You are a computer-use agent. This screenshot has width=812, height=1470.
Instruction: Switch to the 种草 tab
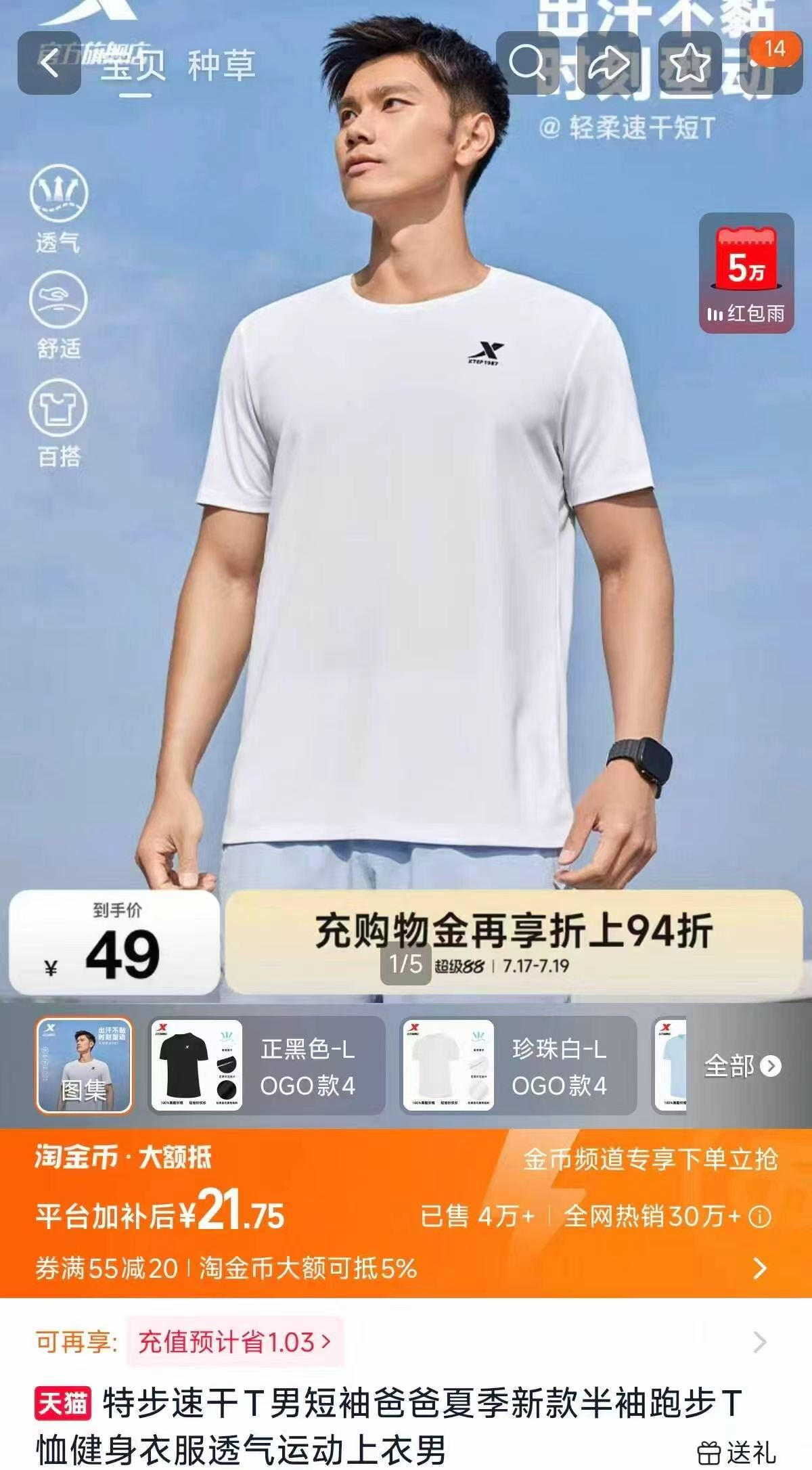click(x=222, y=66)
